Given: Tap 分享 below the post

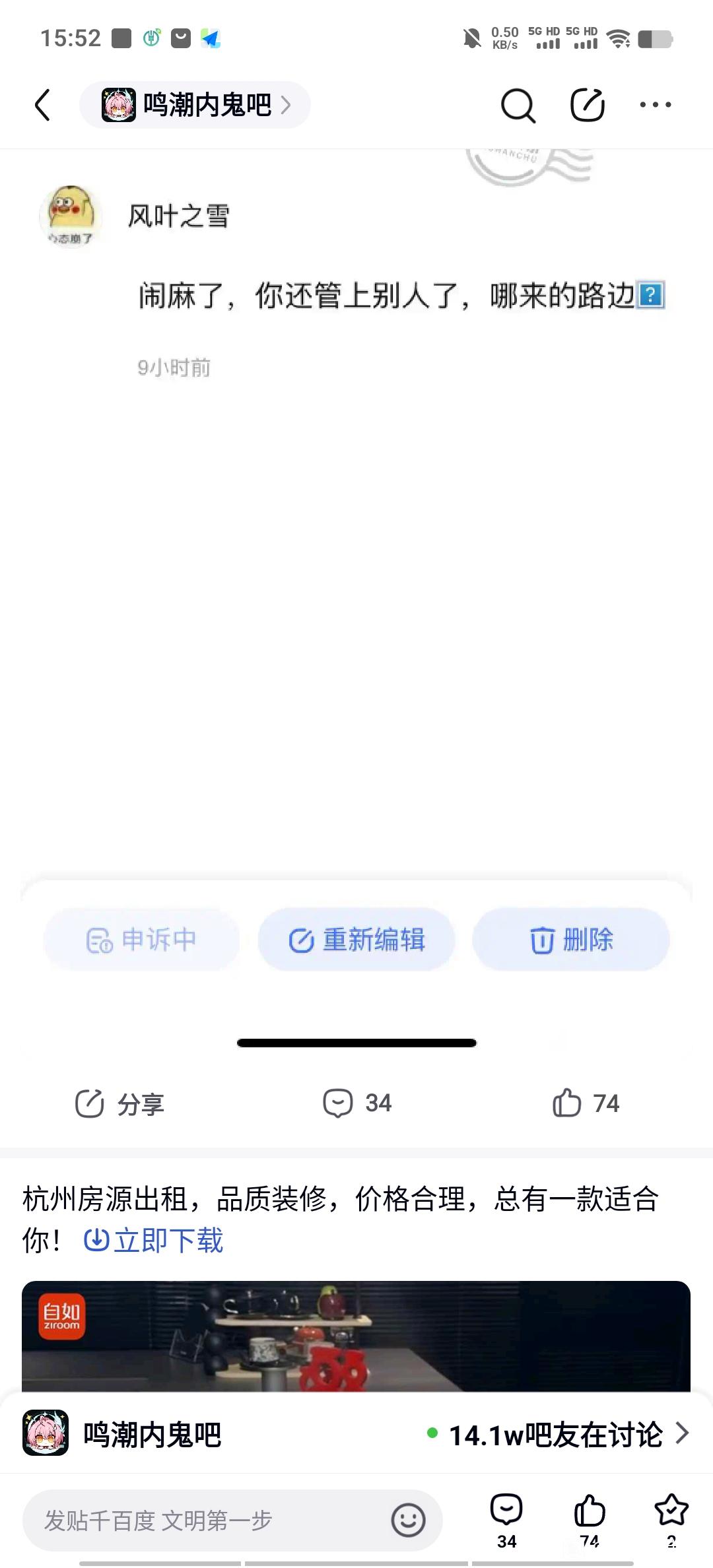Looking at the screenshot, I should click(x=120, y=1103).
